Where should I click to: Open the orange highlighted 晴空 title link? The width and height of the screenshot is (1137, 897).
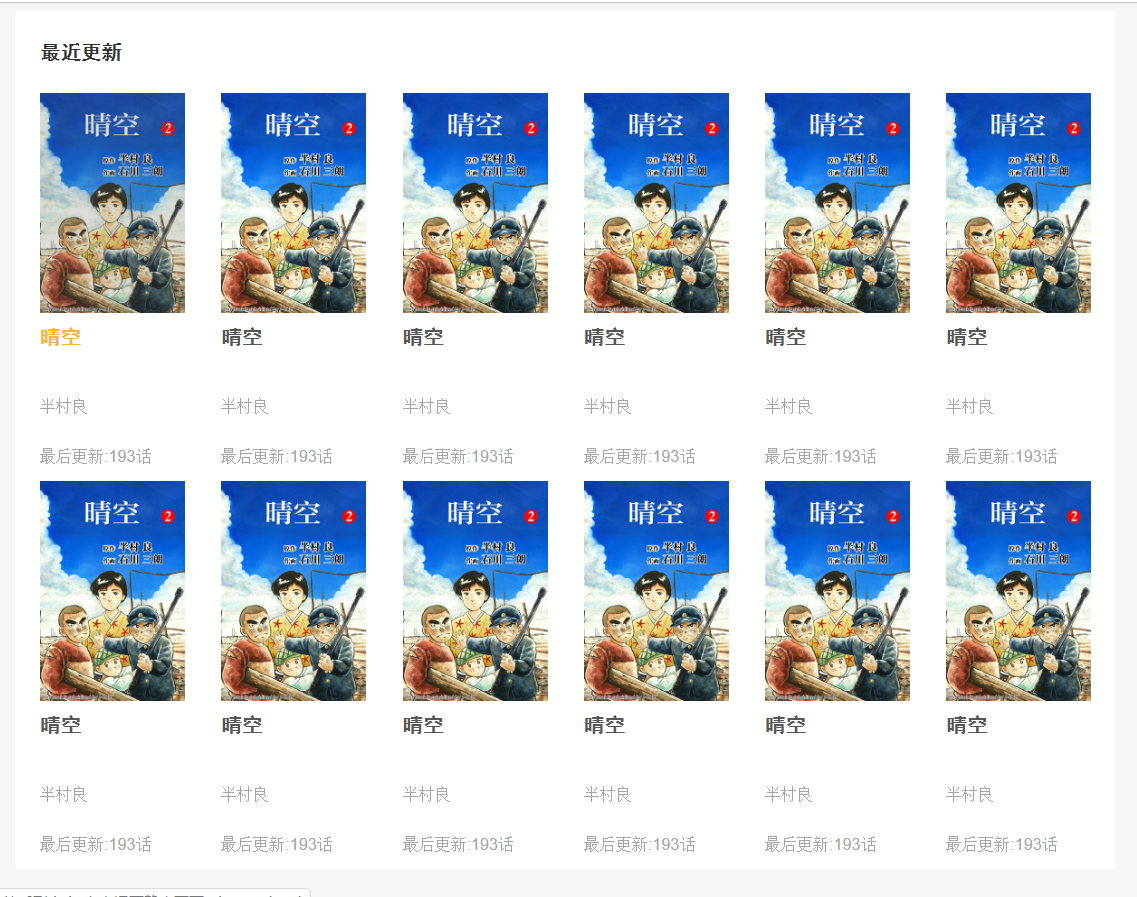pos(60,337)
